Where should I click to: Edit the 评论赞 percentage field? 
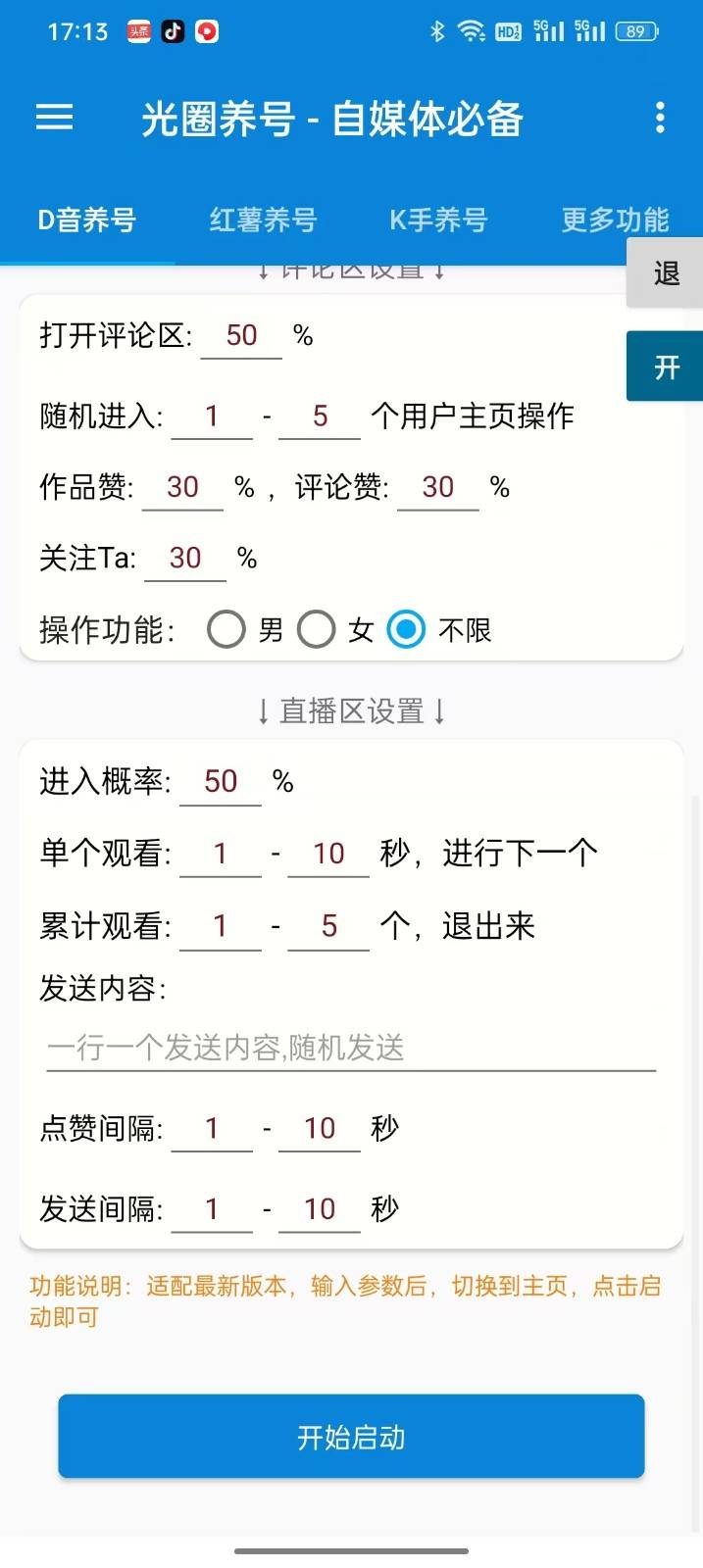[438, 487]
